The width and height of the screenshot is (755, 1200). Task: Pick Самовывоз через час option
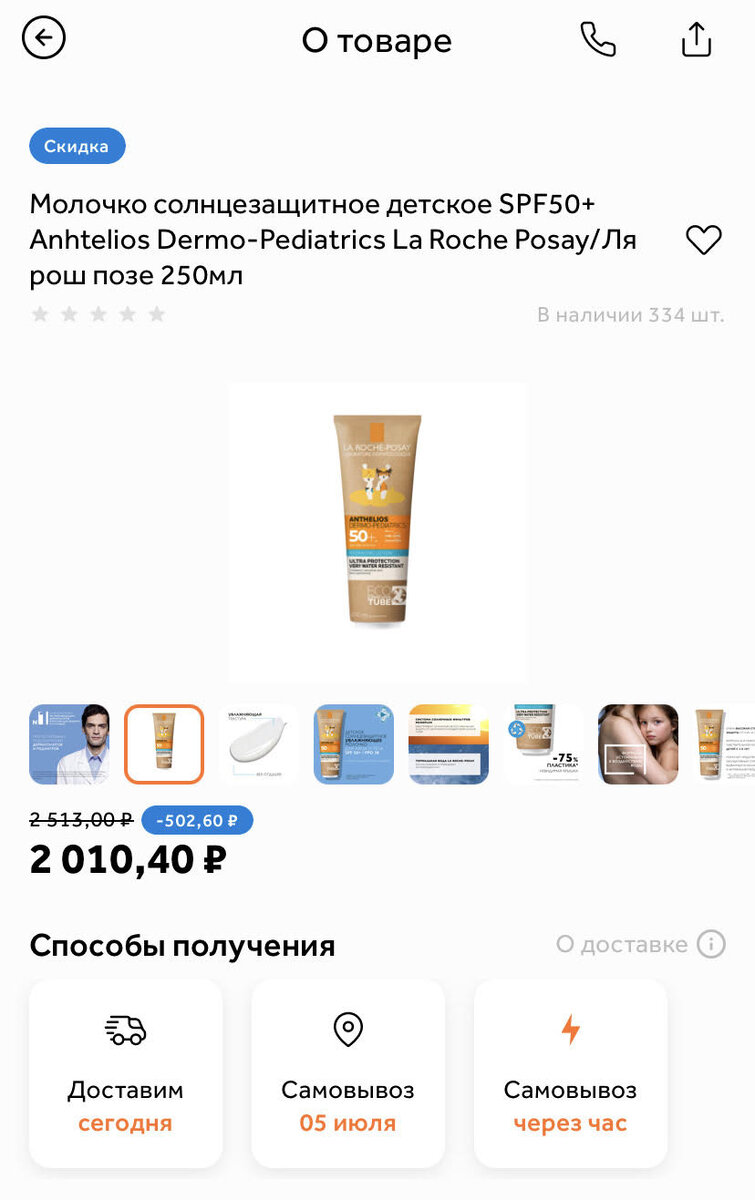pyautogui.click(x=570, y=1073)
